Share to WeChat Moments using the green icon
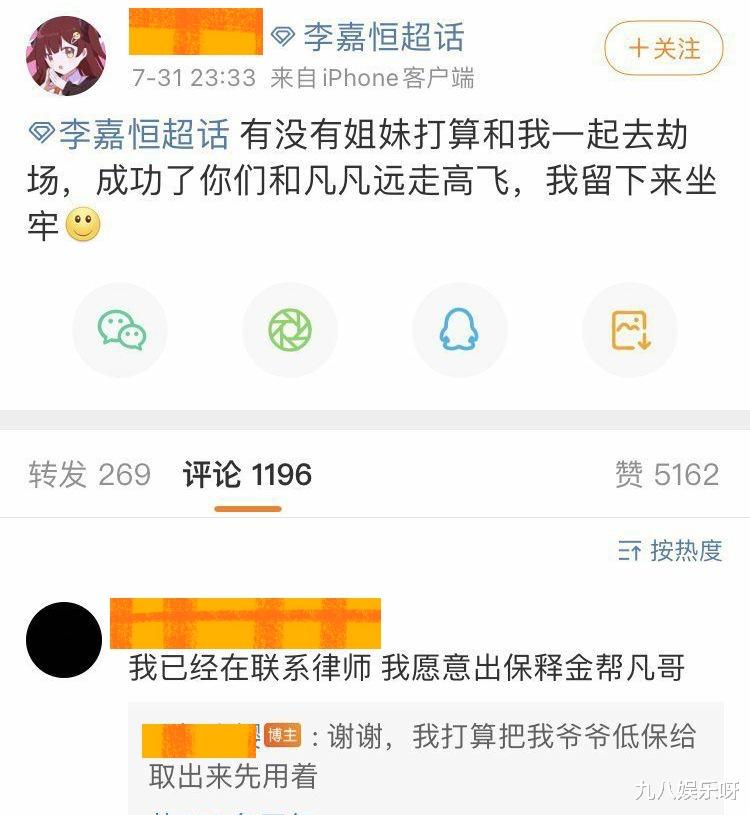750x815 pixels. point(290,329)
